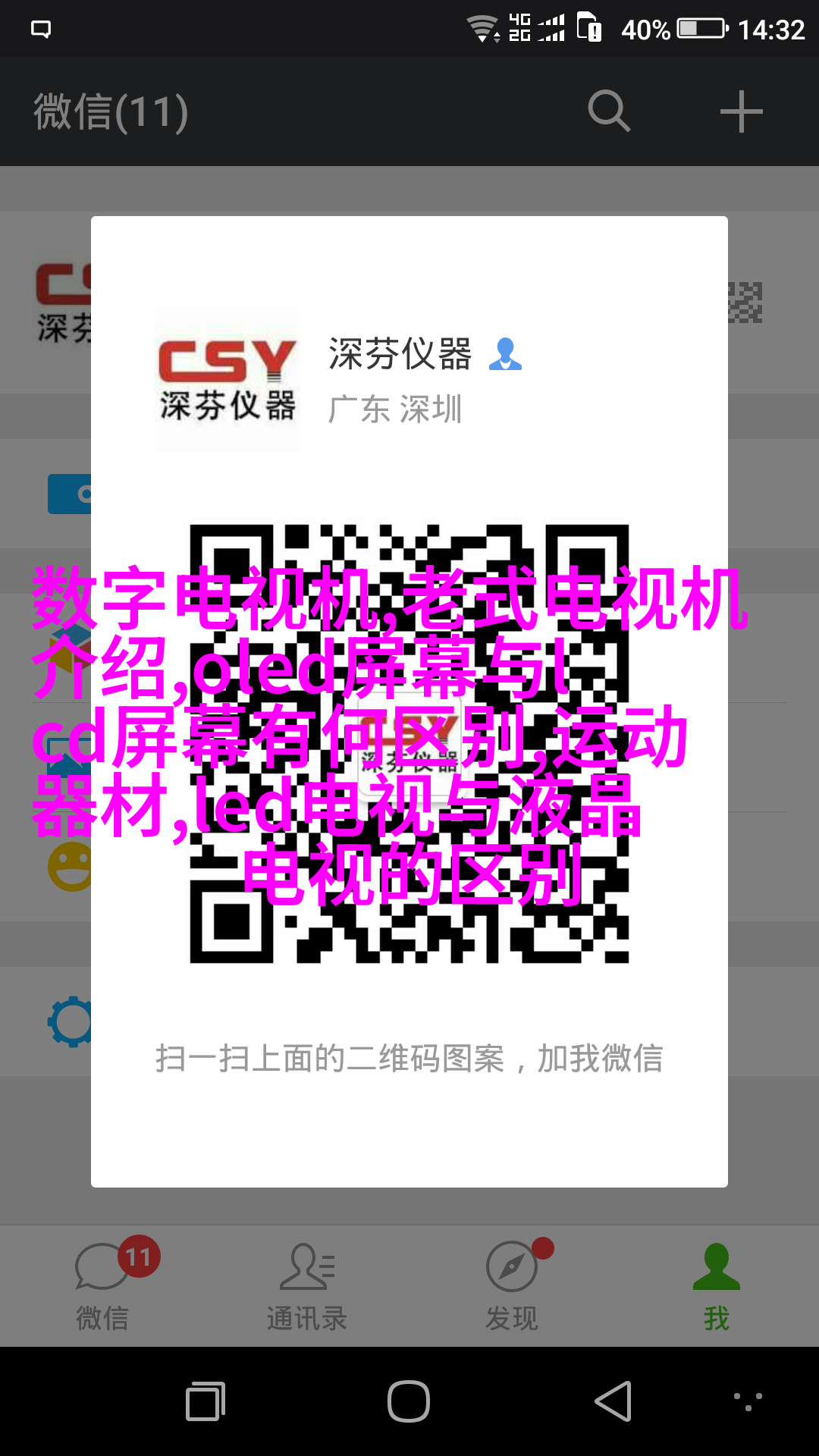This screenshot has width=819, height=1456.
Task: Tap the system back button
Action: pyautogui.click(x=613, y=1401)
